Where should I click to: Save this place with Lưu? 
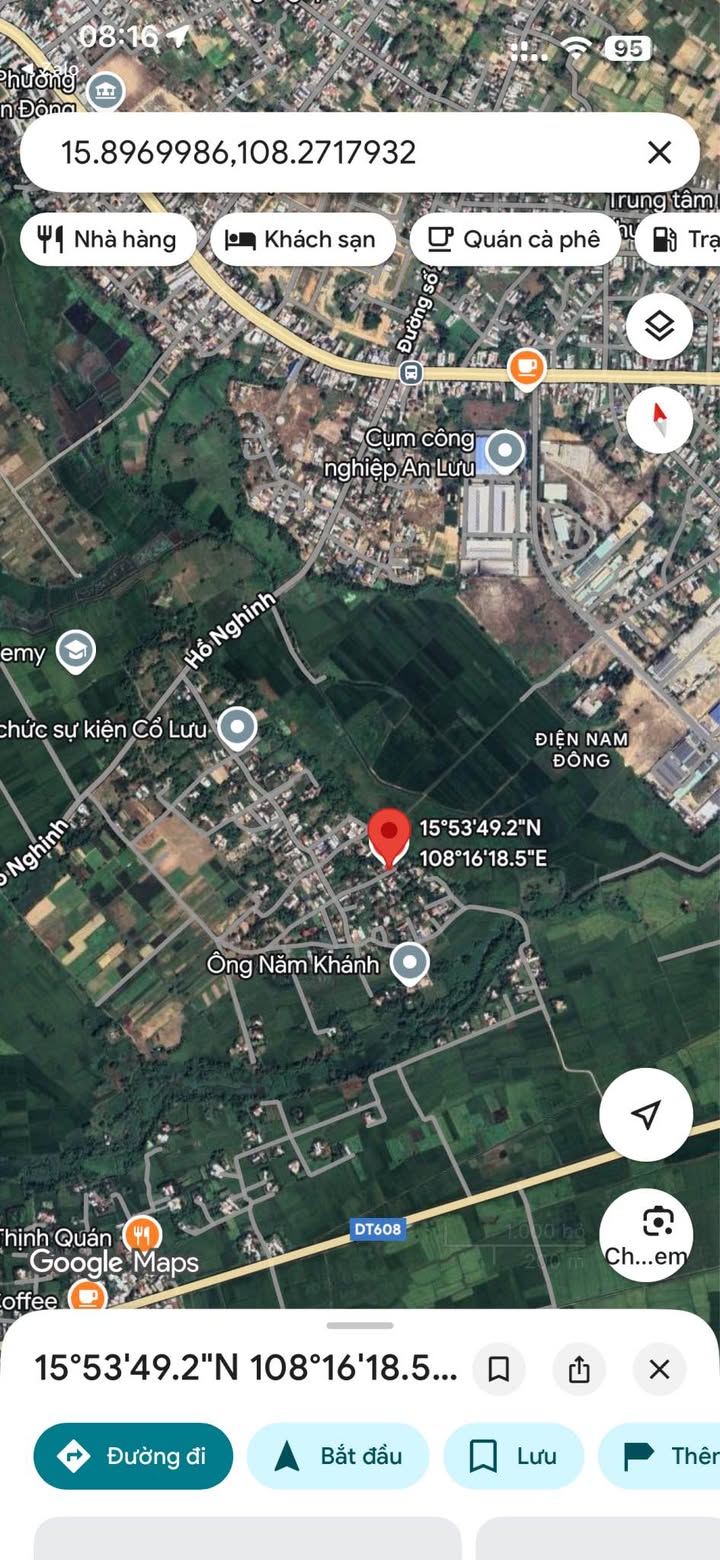[x=514, y=1456]
